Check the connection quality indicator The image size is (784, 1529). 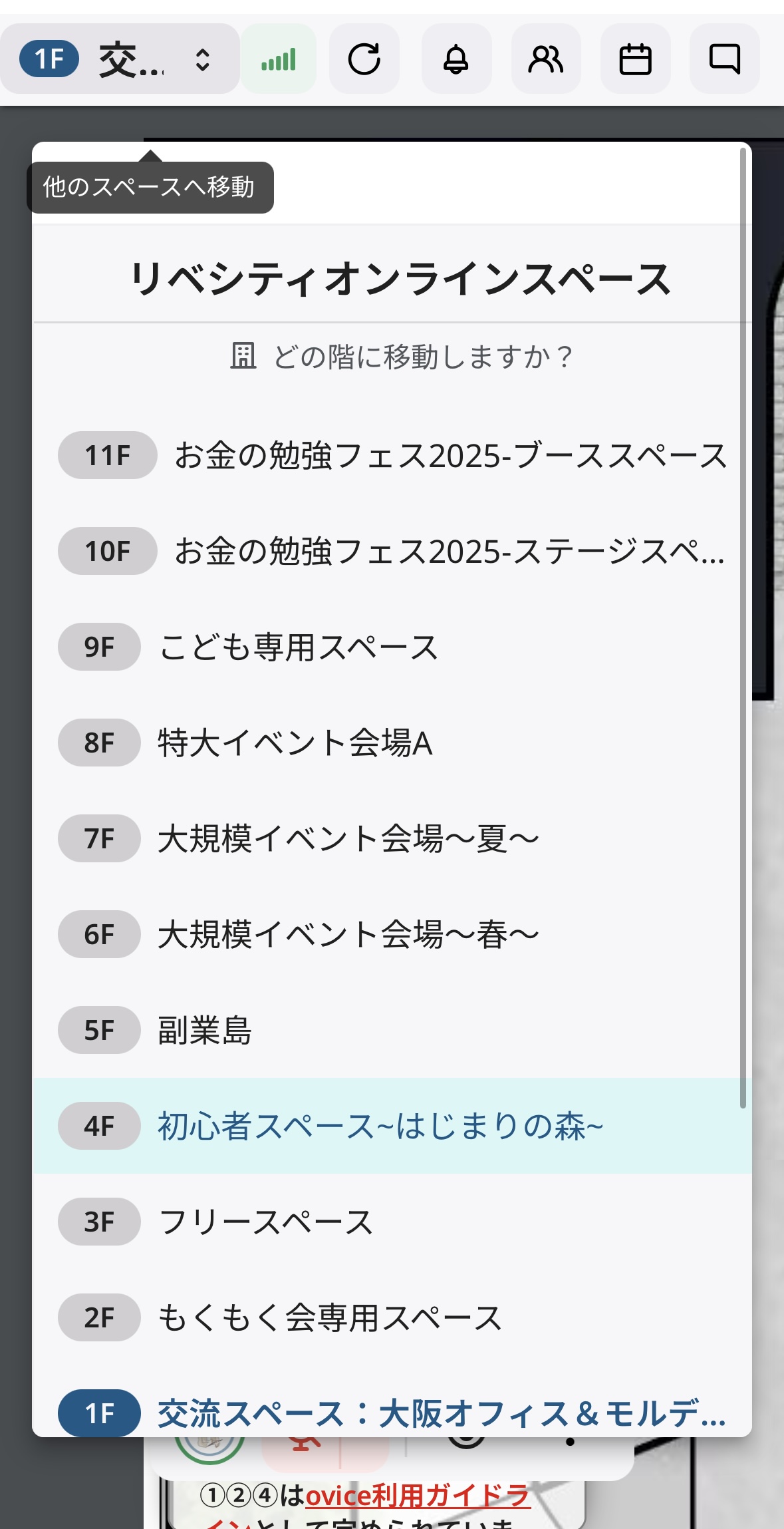[278, 59]
